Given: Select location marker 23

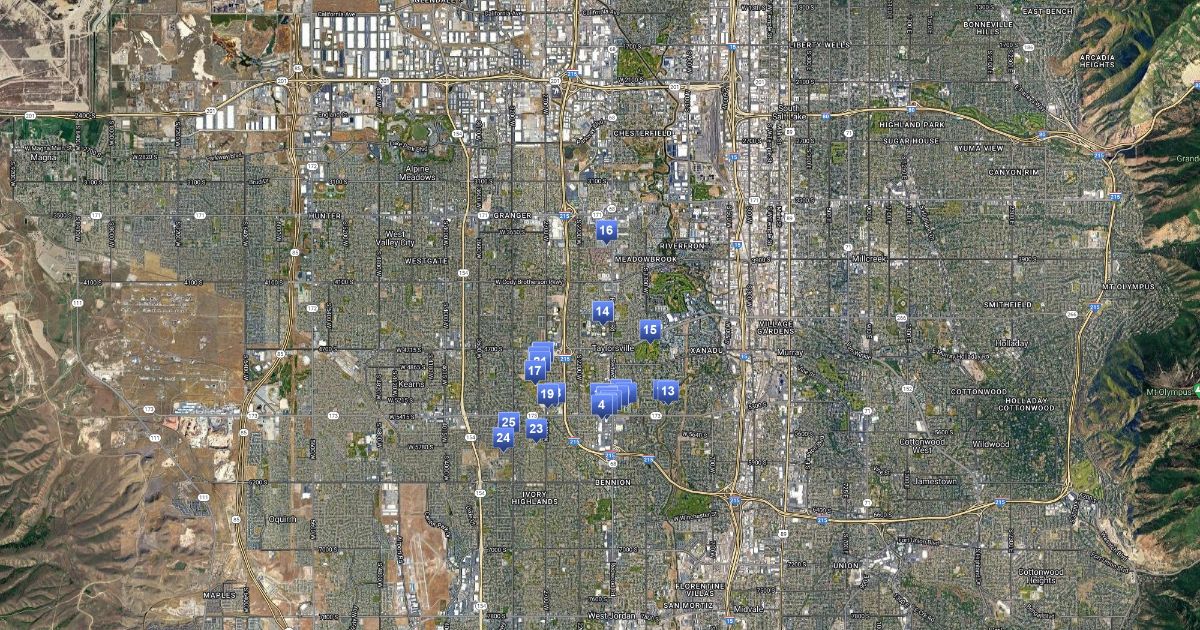Looking at the screenshot, I should 536,430.
